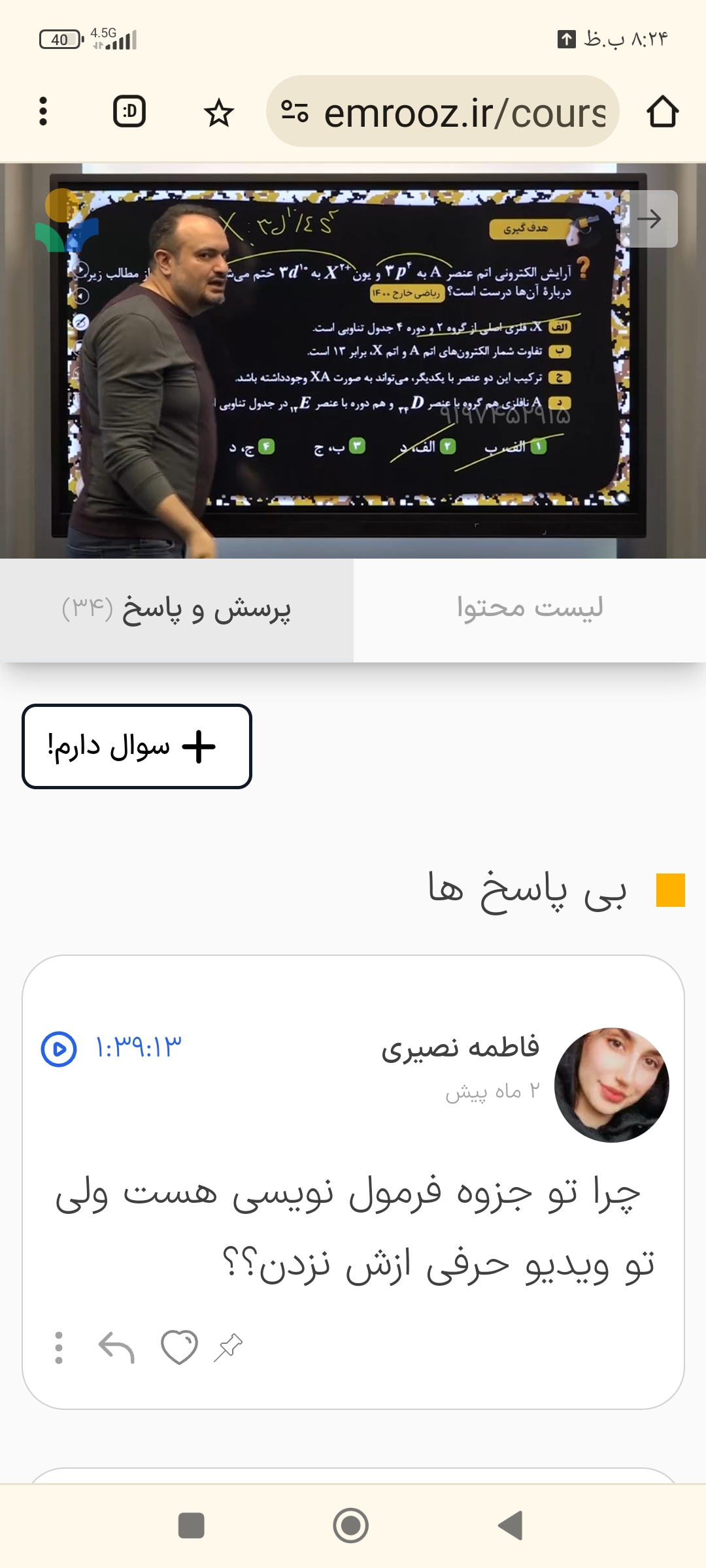Jump to video timestamp ۱:۳۹:۱۳
Image resolution: width=706 pixels, height=1568 pixels.
coord(112,1048)
